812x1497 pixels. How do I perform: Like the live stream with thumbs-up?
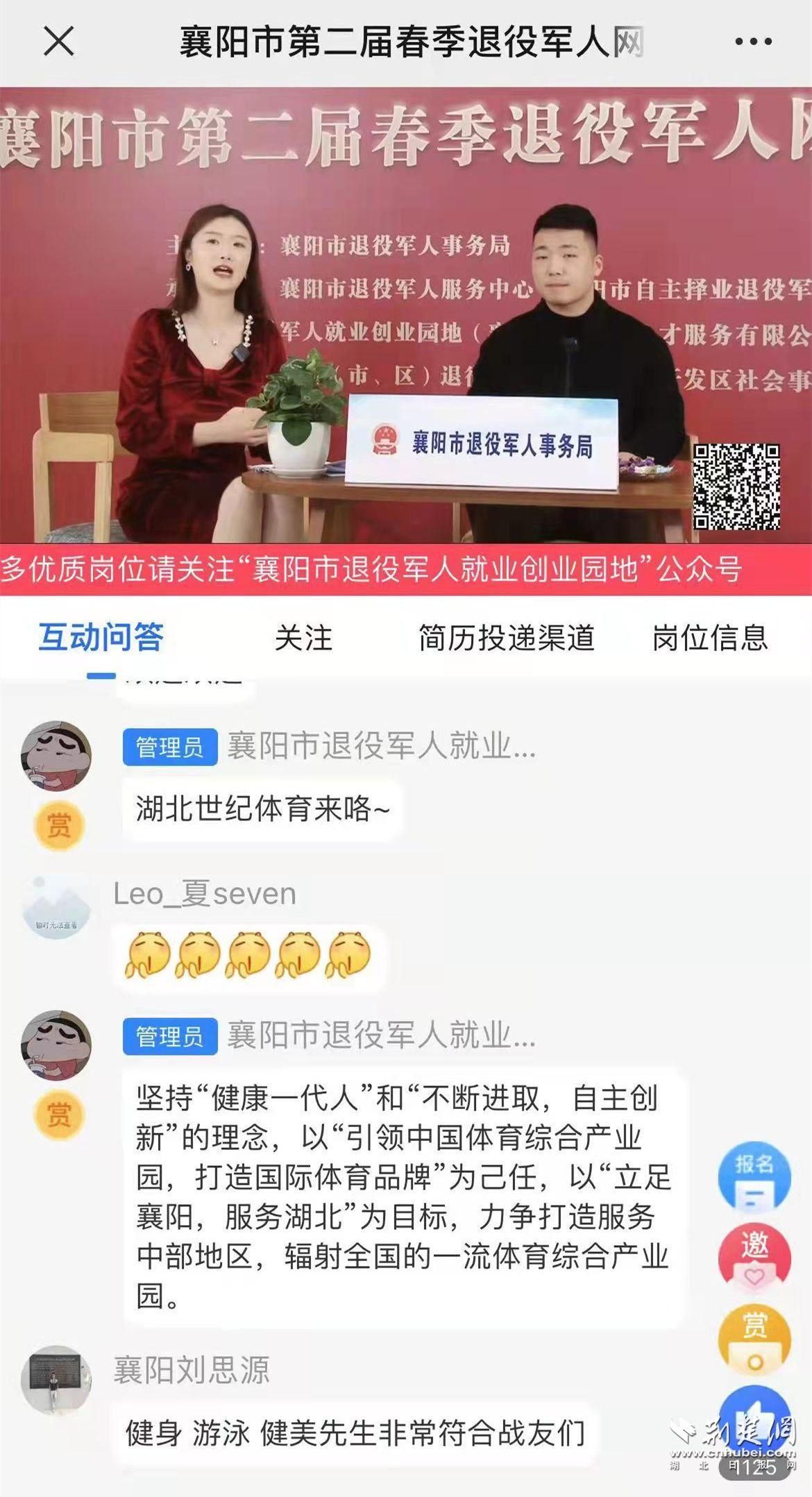tap(754, 1416)
